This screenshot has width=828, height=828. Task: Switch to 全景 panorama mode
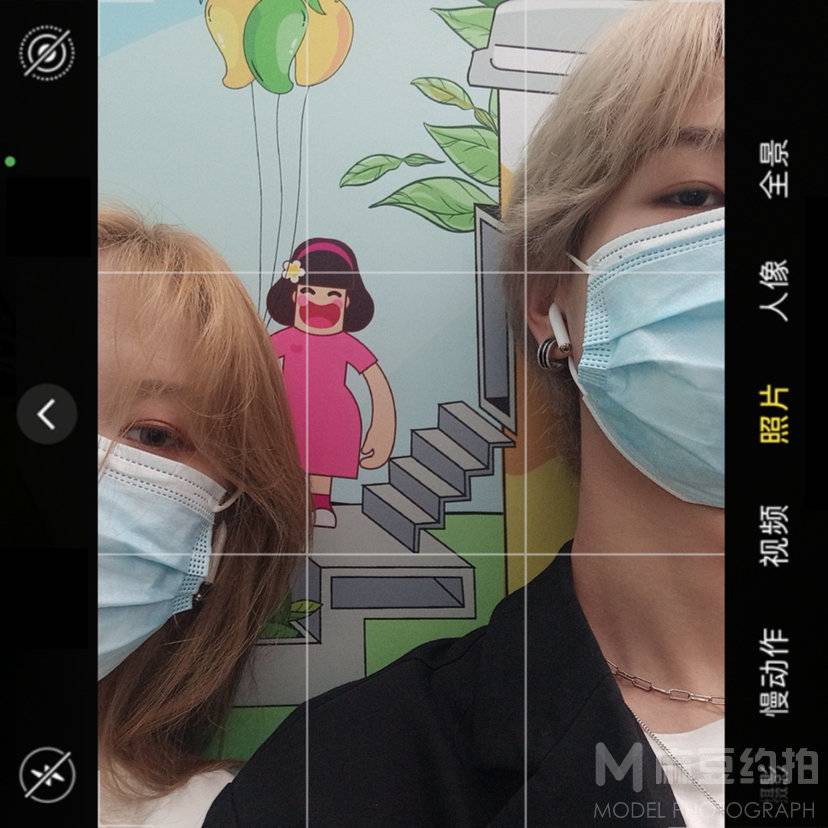click(x=774, y=170)
